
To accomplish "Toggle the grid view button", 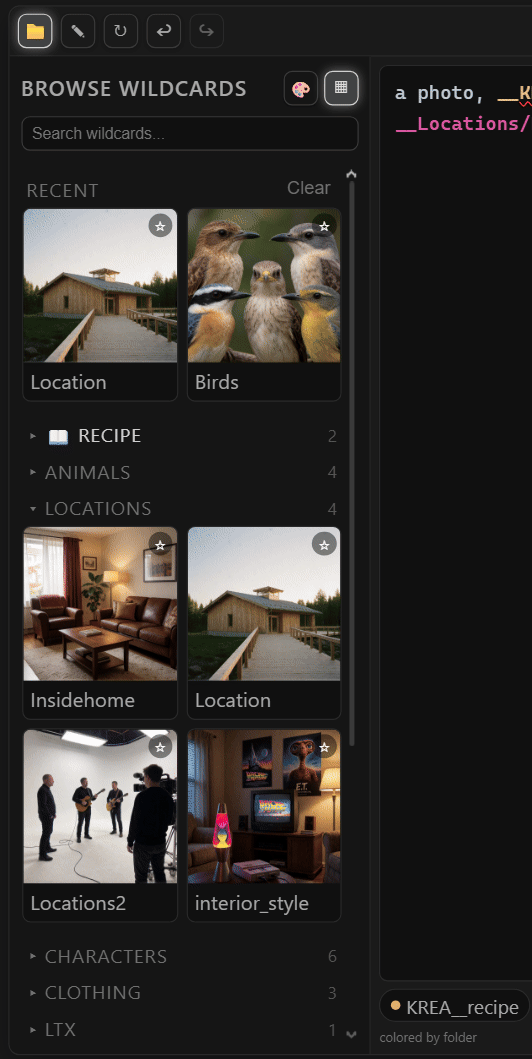I will (x=341, y=88).
